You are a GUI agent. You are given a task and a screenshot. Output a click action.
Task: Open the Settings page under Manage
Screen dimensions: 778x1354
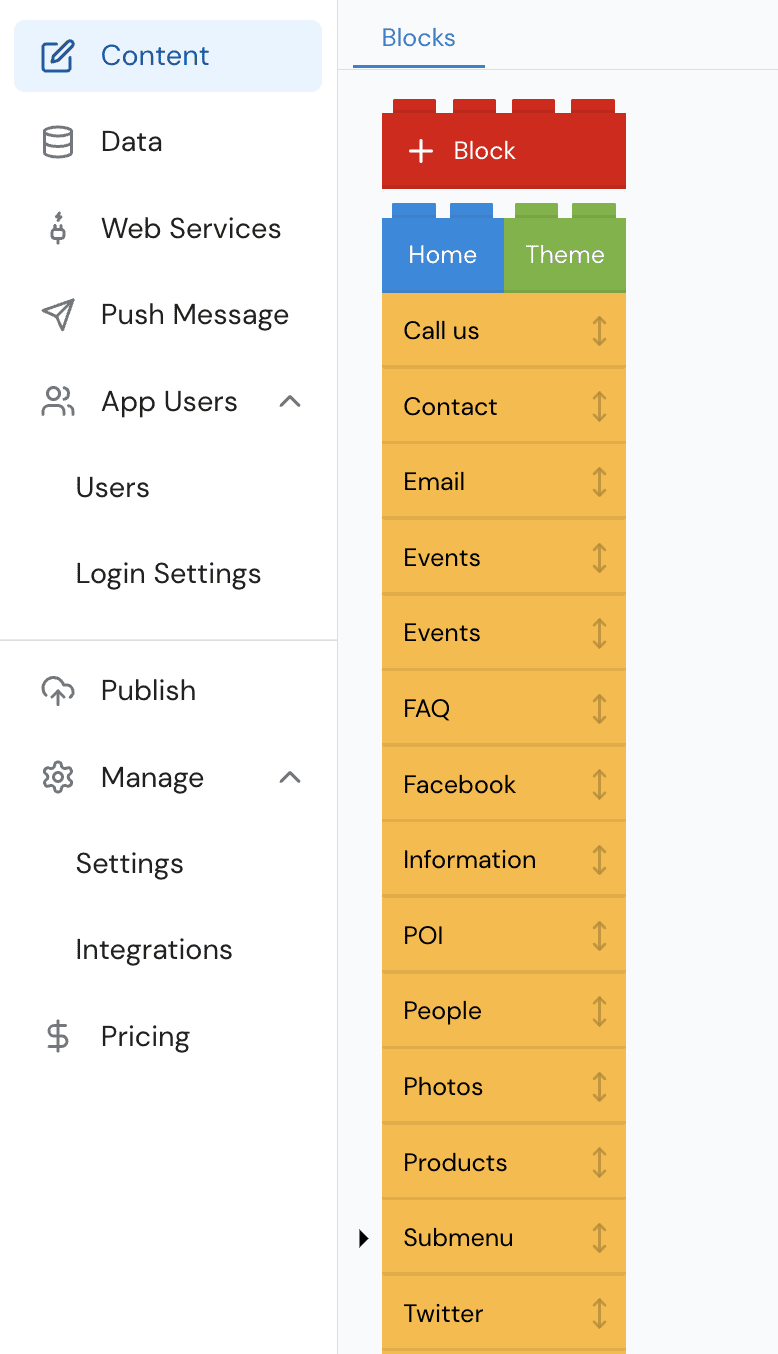[x=130, y=863]
